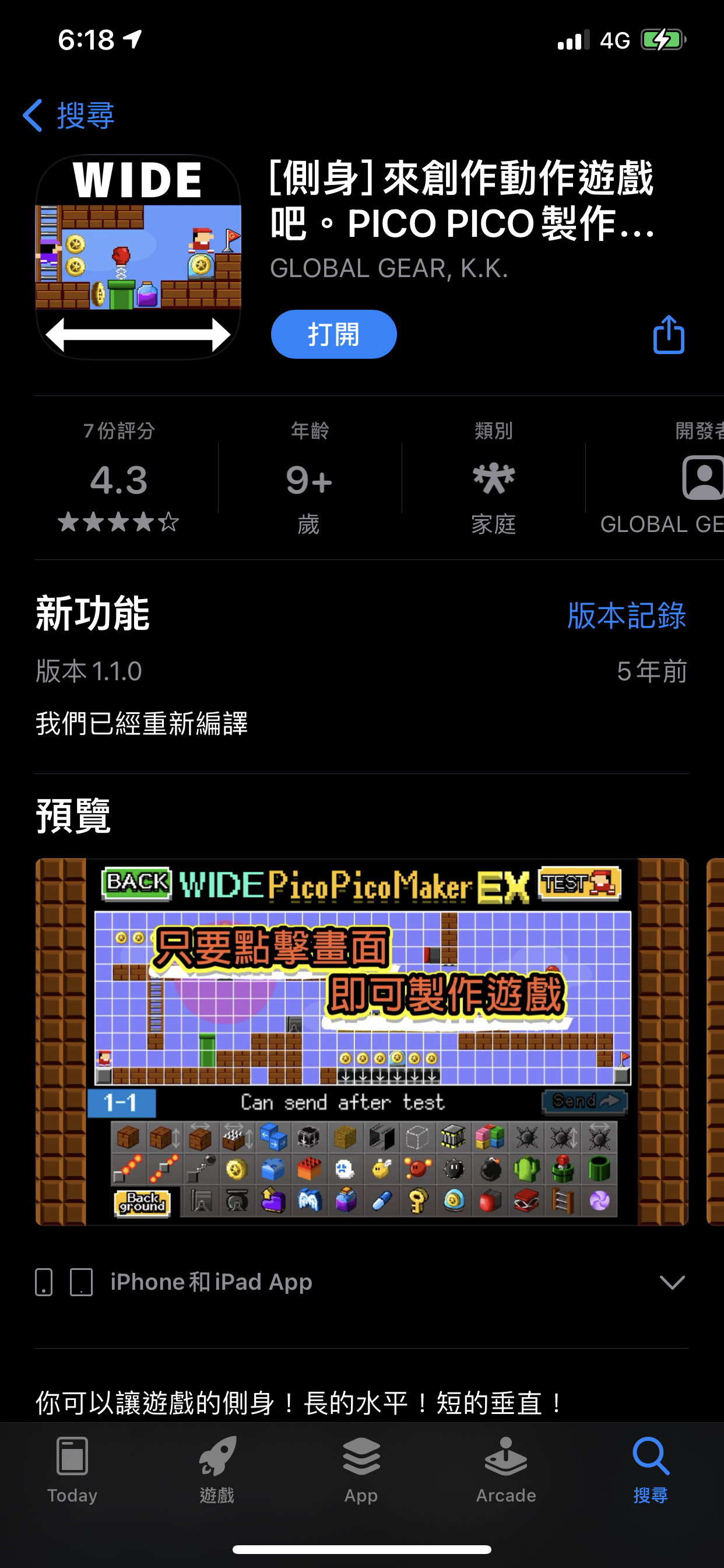Screen dimensions: 724x1568
Task: Go back to 搜尋 results
Action: (68, 115)
